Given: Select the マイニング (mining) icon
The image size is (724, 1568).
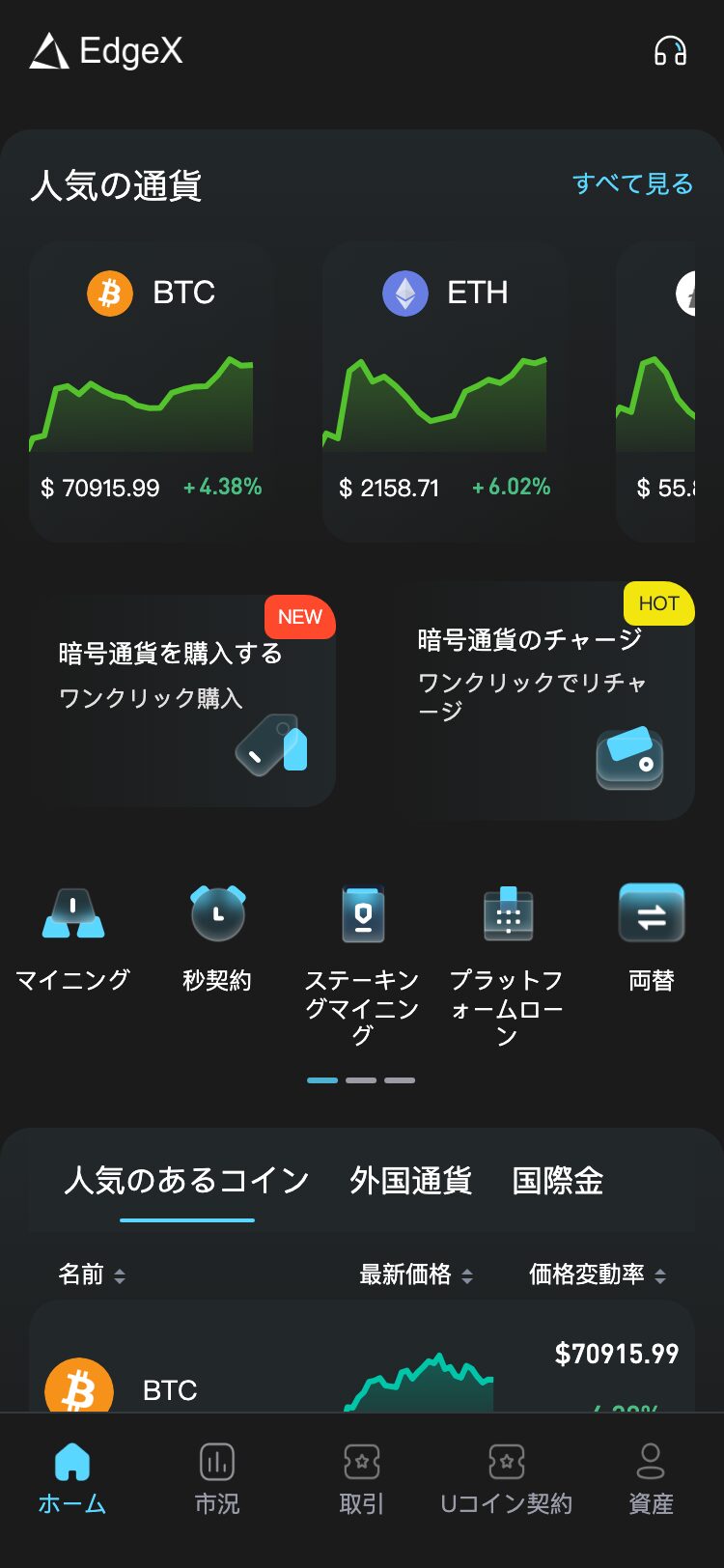Looking at the screenshot, I should (x=72, y=912).
